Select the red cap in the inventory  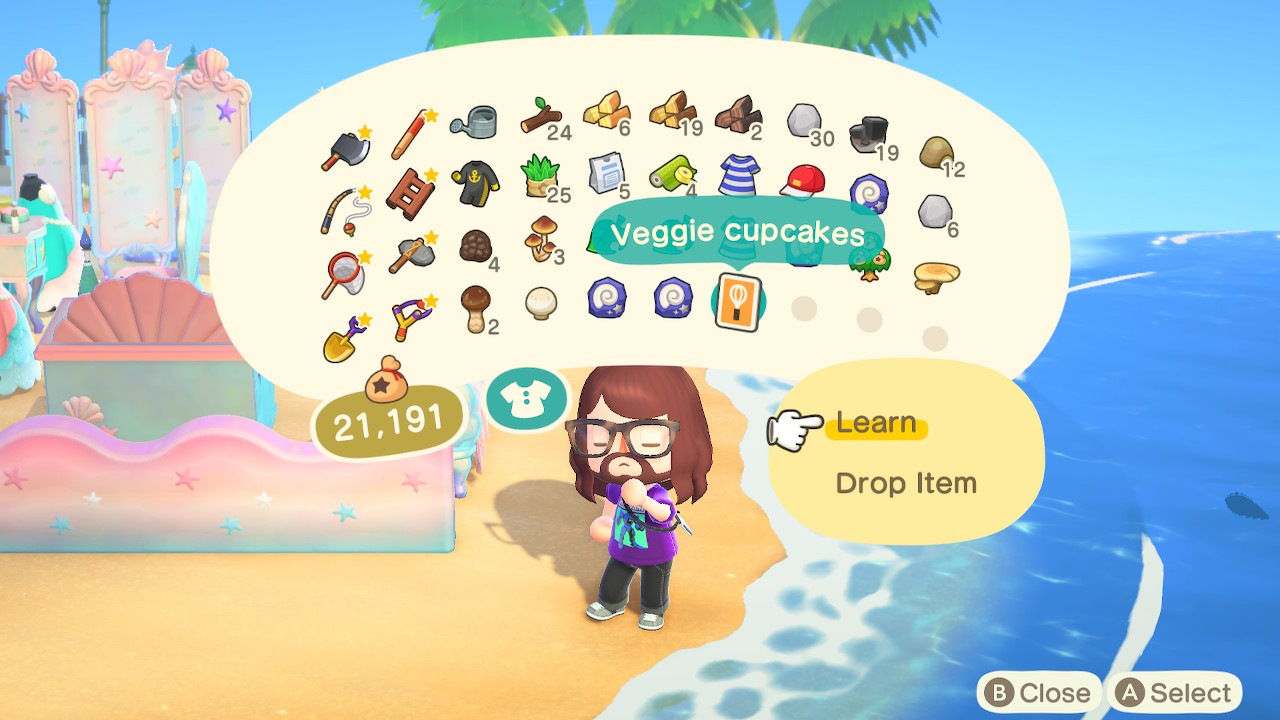point(802,180)
